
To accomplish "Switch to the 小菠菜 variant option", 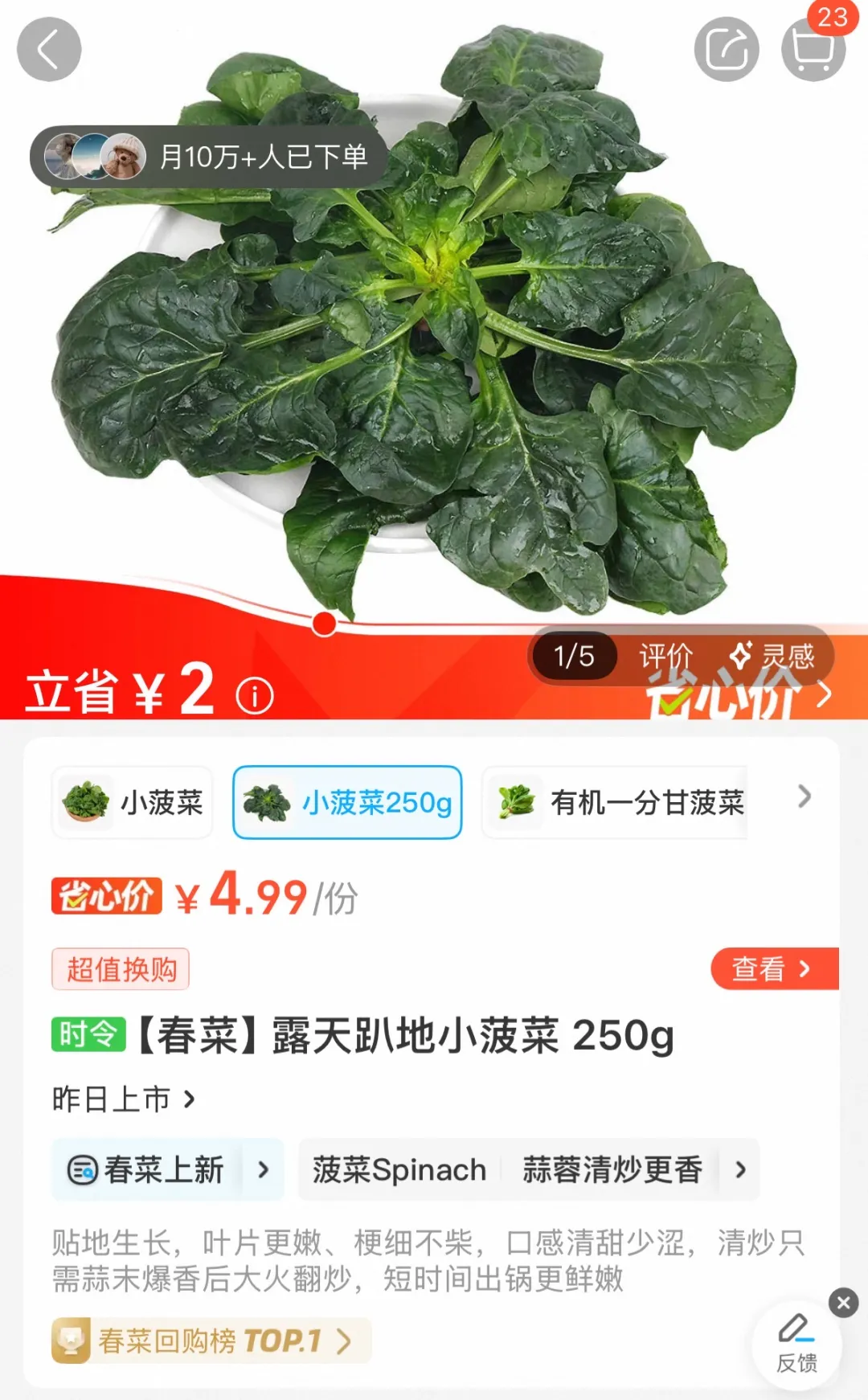I will click(131, 802).
